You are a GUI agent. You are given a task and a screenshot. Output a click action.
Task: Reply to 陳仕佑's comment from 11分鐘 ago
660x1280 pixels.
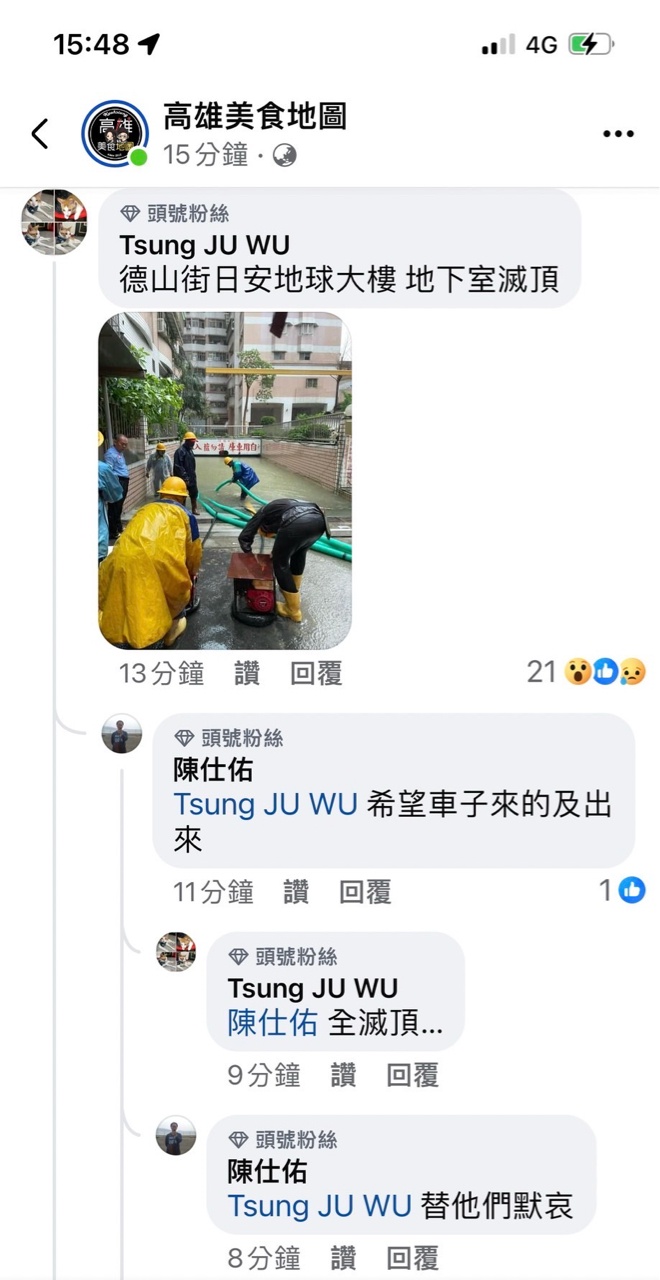365,892
